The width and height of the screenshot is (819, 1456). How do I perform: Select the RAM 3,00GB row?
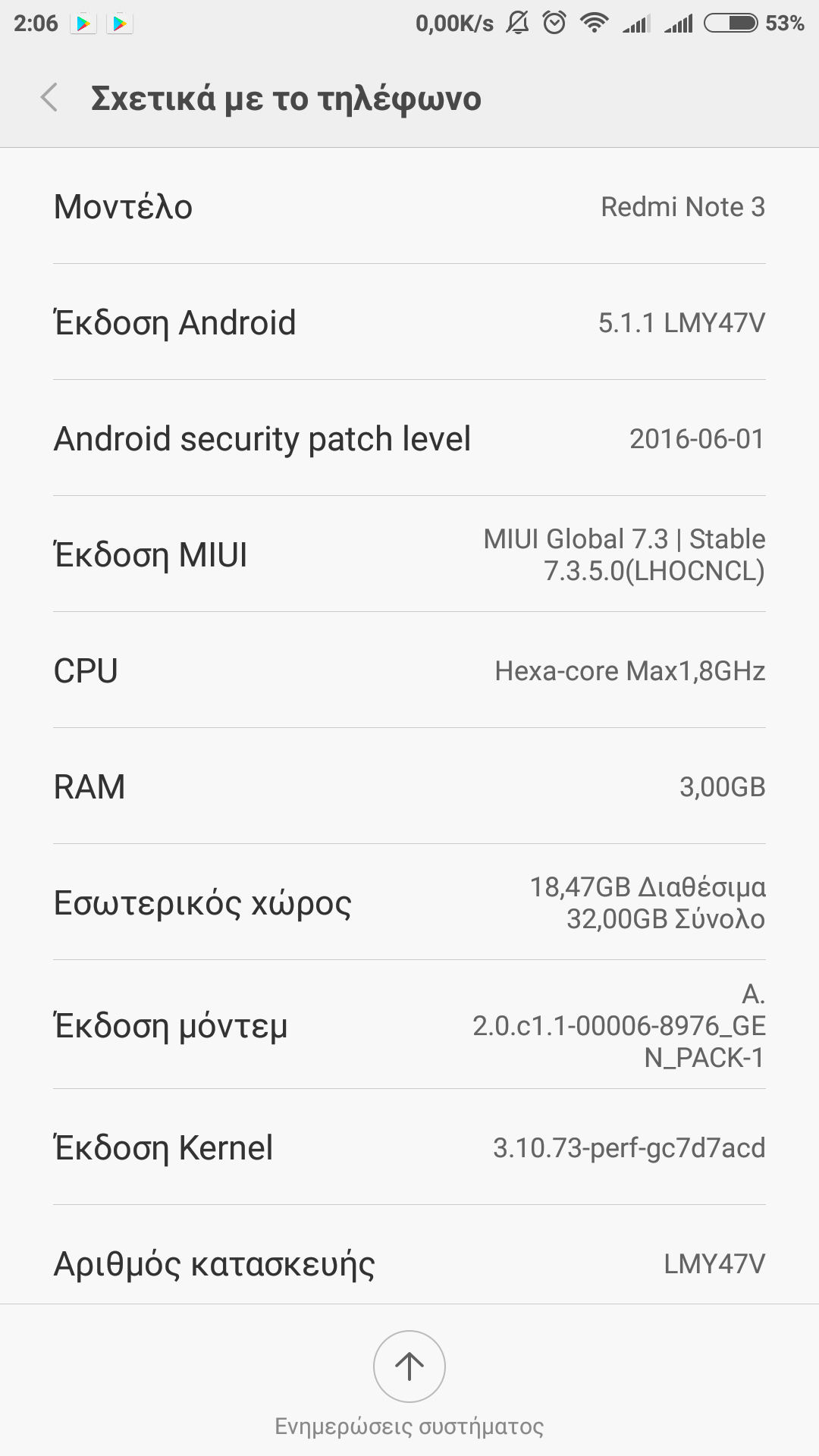pos(409,786)
